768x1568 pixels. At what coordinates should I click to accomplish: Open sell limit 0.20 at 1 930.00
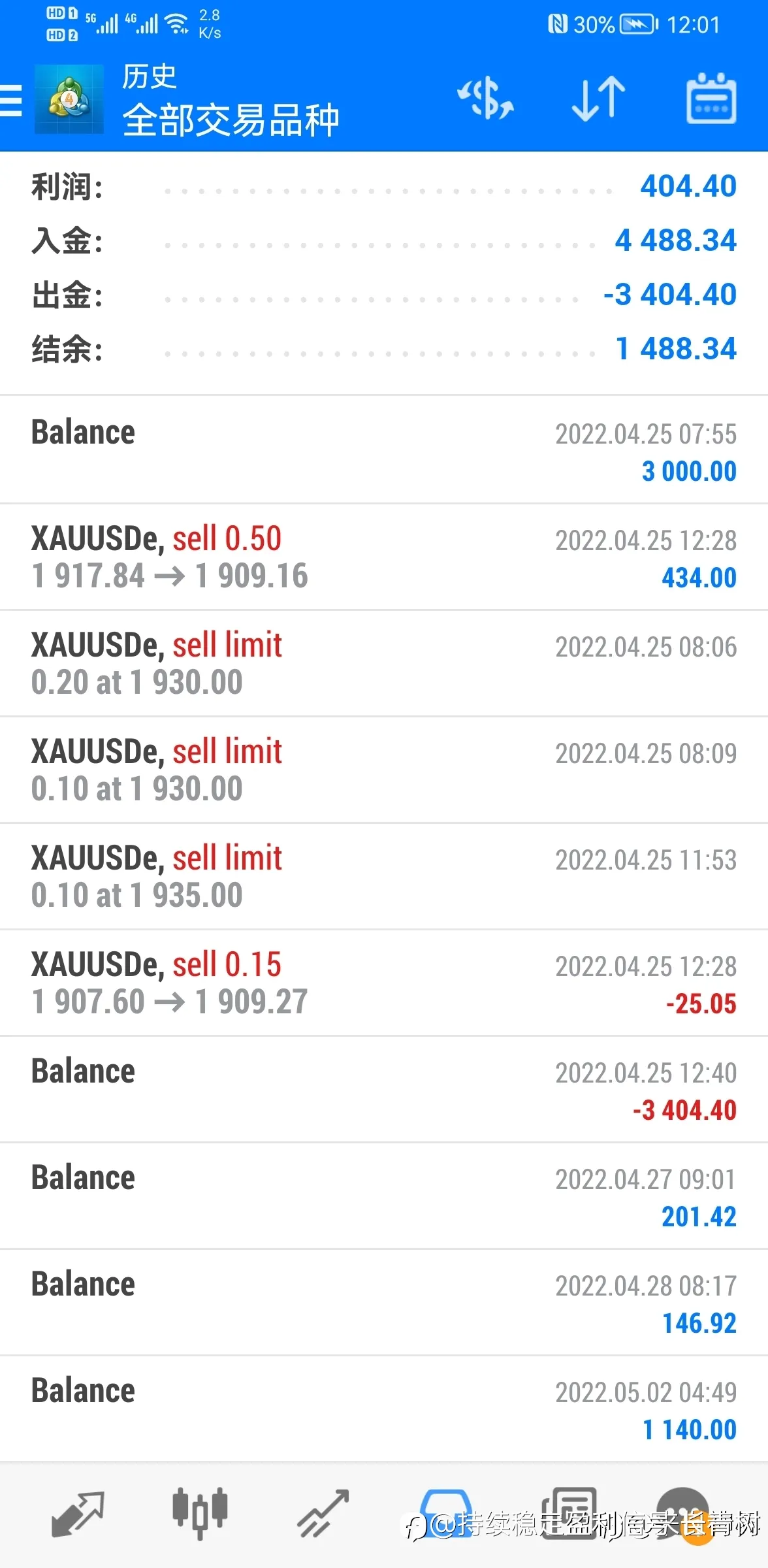384,664
